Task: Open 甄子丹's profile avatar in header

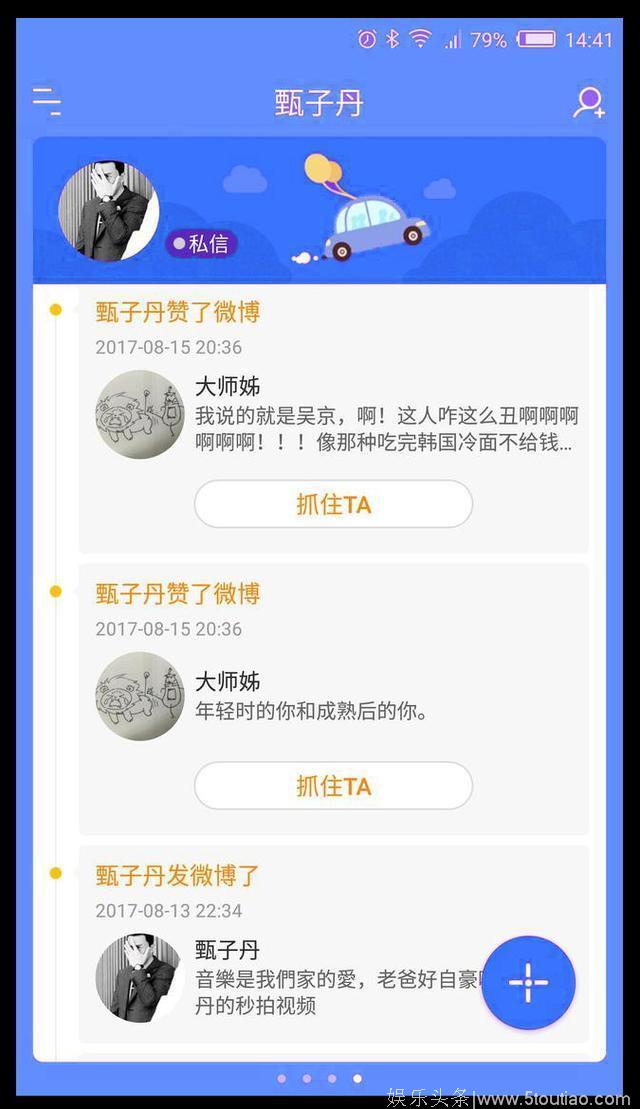Action: coord(108,212)
